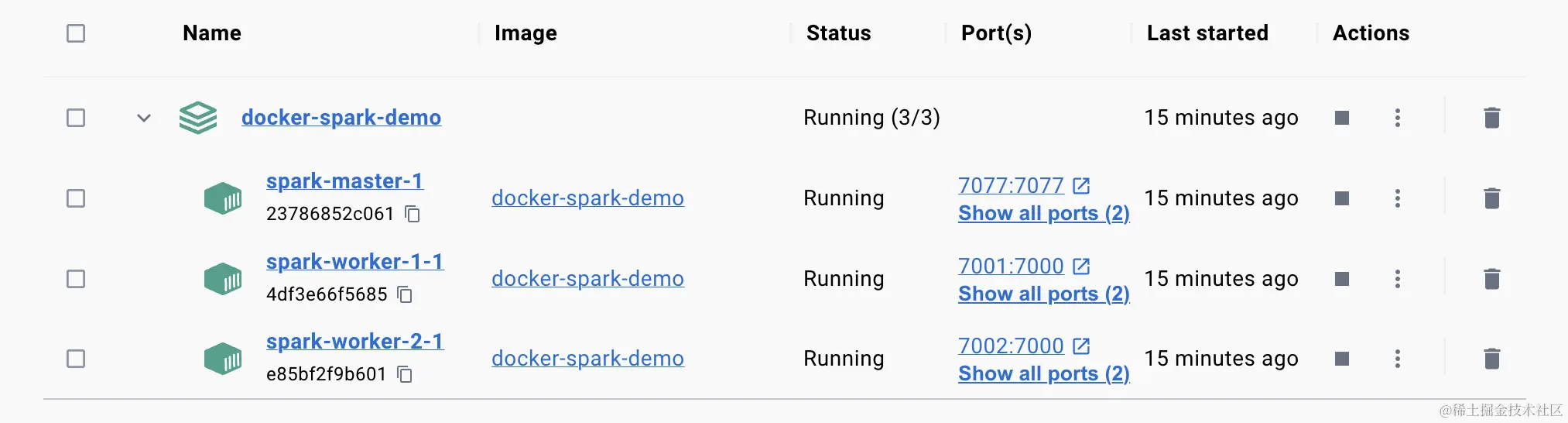
Task: Tick the select-all checkbox in the header
Action: click(76, 33)
